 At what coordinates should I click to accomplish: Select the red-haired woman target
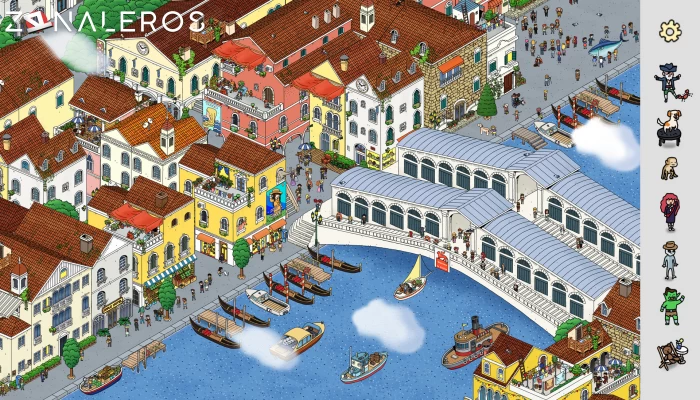[669, 212]
